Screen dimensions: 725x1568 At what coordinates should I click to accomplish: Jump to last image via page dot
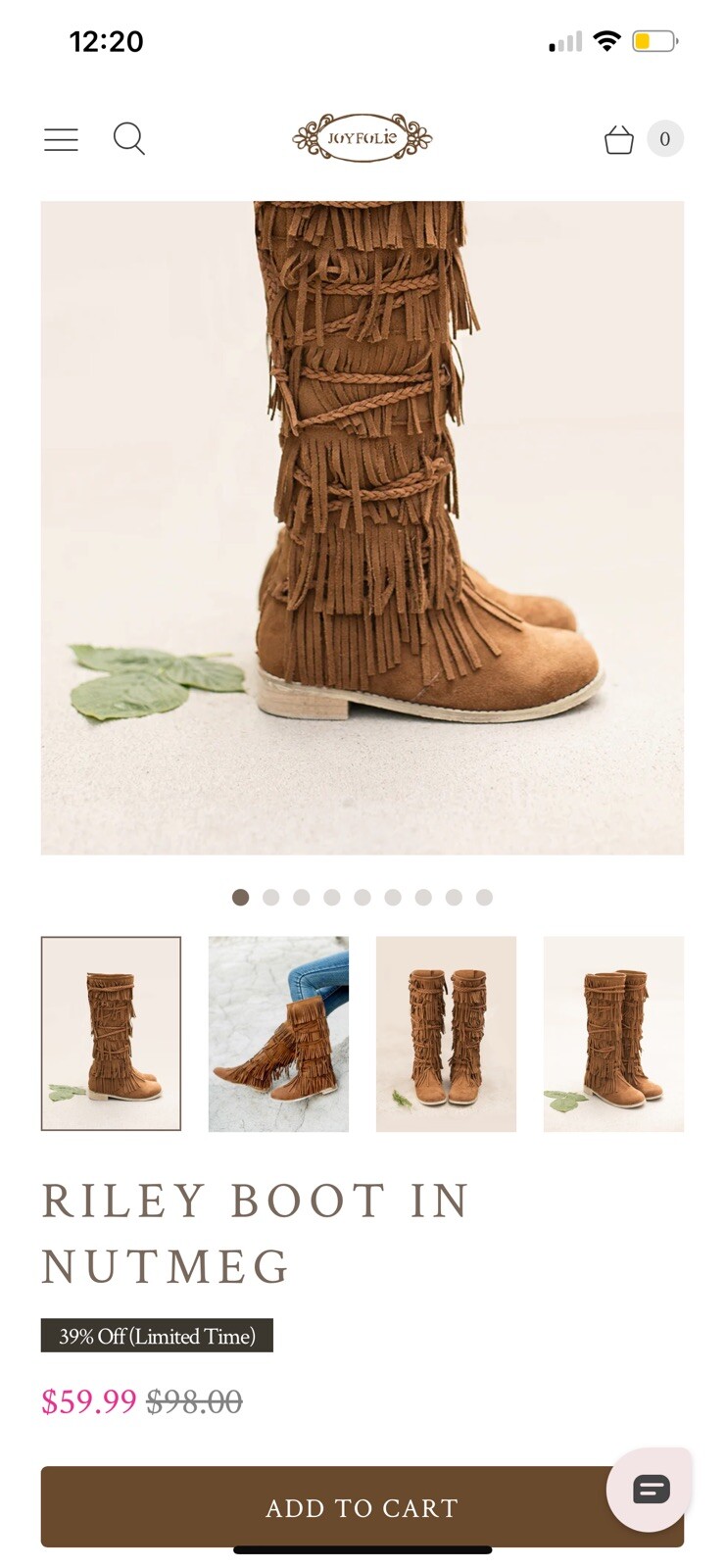(x=484, y=897)
